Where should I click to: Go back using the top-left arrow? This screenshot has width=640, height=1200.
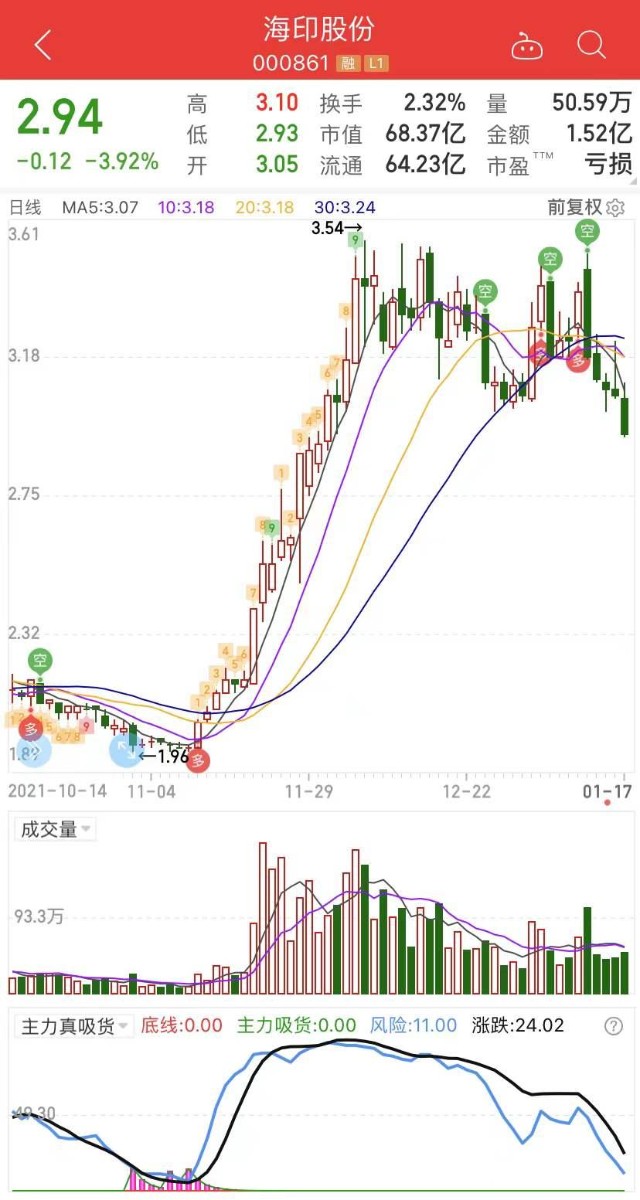pos(43,45)
